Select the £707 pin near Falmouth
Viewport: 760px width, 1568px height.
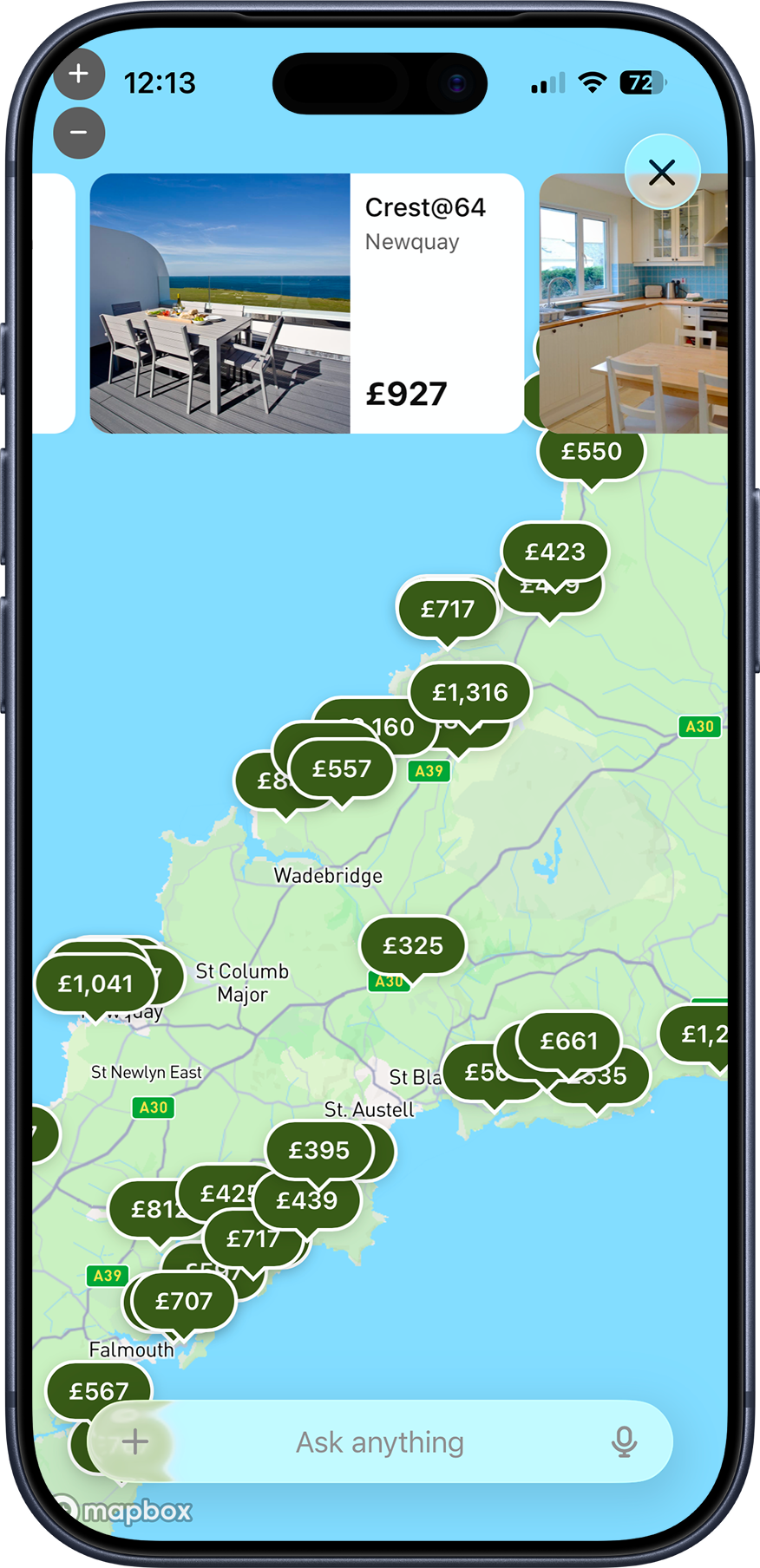coord(183,1301)
